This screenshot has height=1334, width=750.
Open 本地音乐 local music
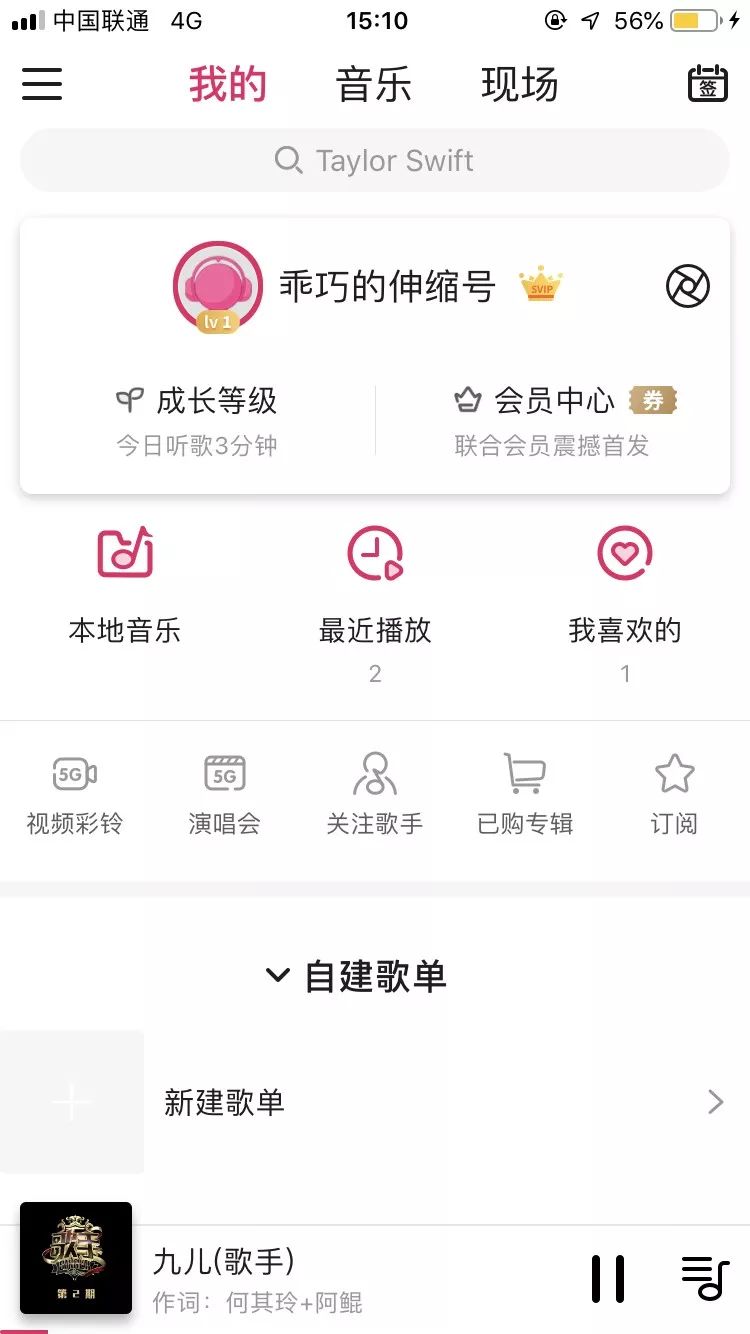pos(125,585)
